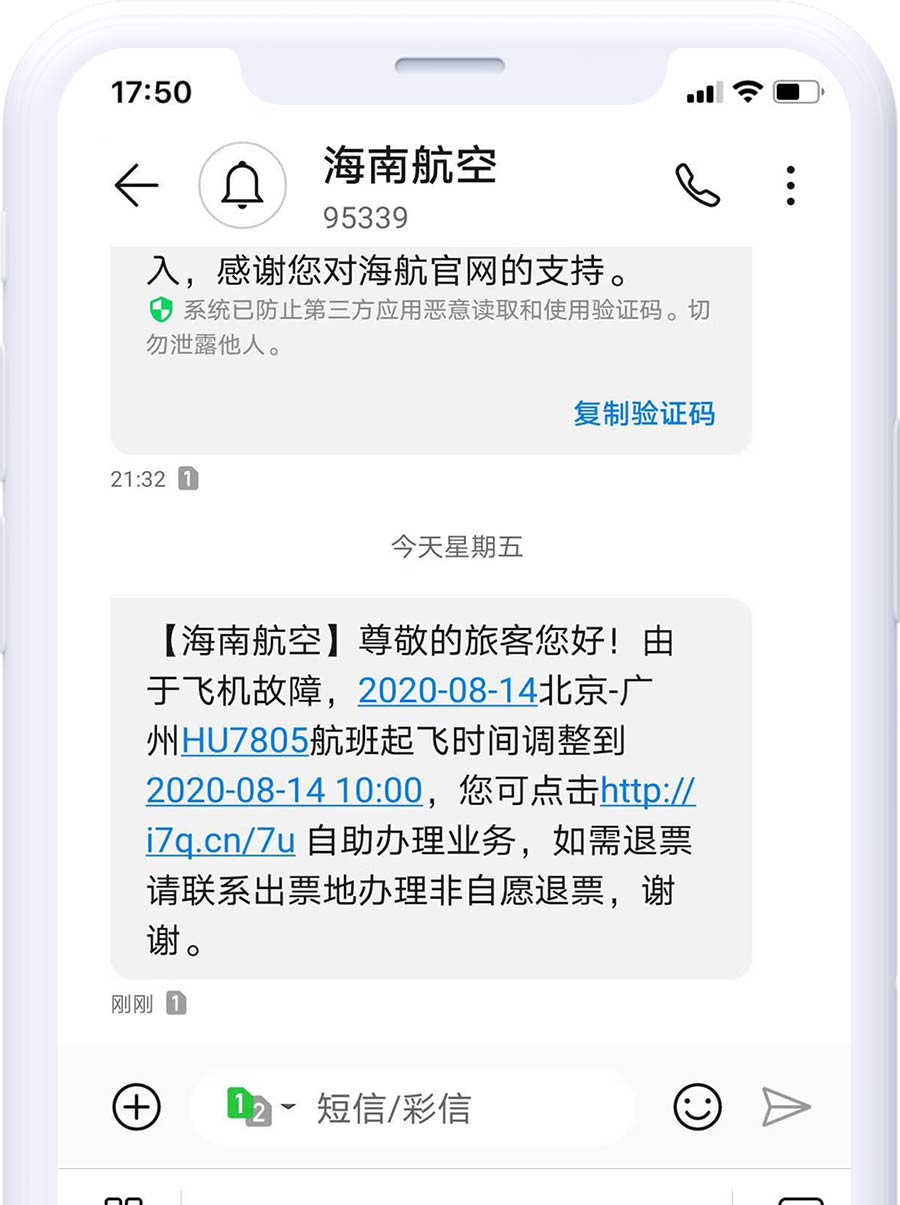Call 海南航空 with the phone icon
Image resolution: width=900 pixels, height=1205 pixels.
tap(697, 186)
